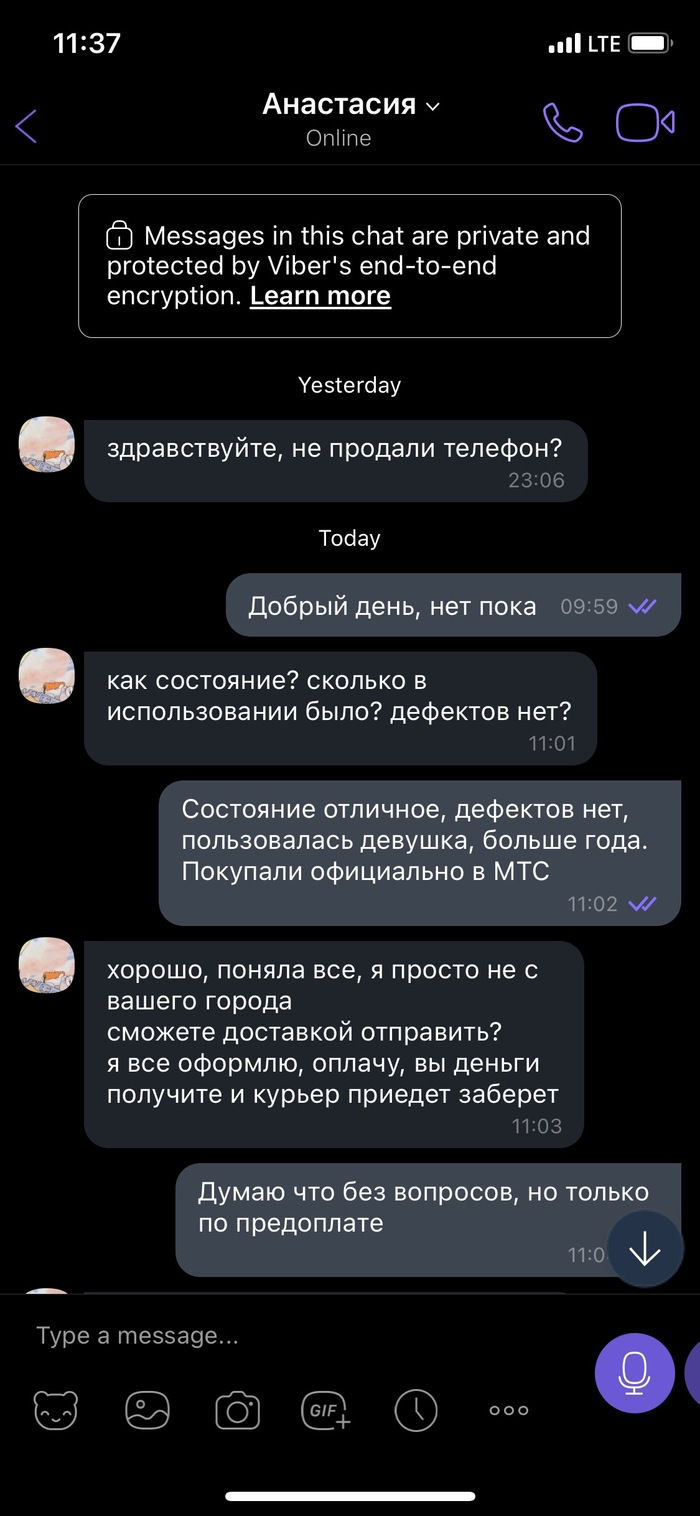Viewport: 700px width, 1516px height.
Task: Focus the Type a message field
Action: click(300, 1336)
